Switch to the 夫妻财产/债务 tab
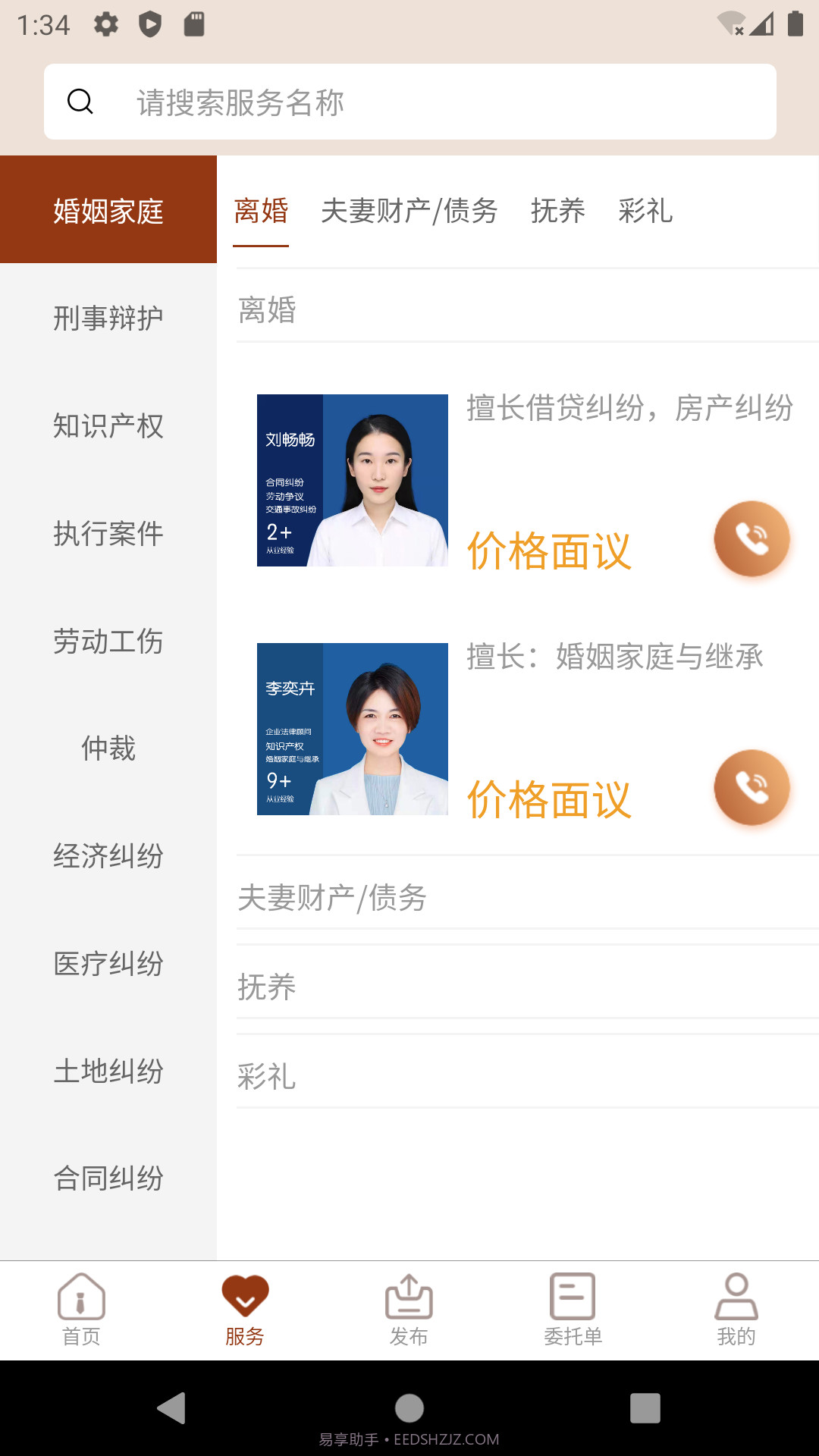 pos(409,213)
